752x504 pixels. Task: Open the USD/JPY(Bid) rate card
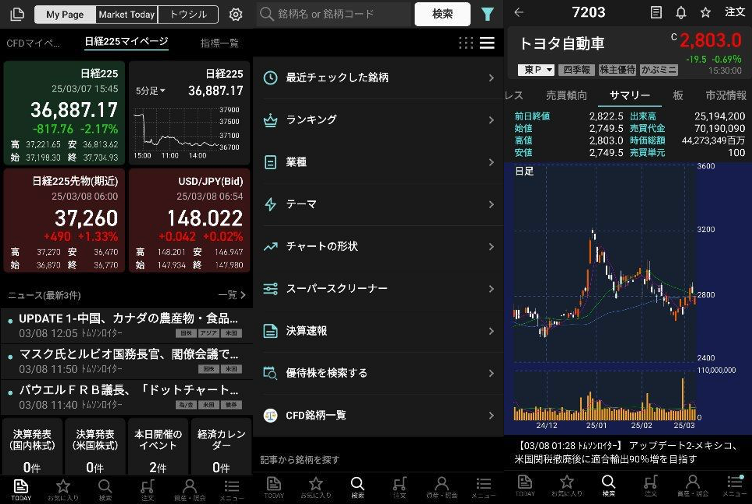pyautogui.click(x=188, y=217)
